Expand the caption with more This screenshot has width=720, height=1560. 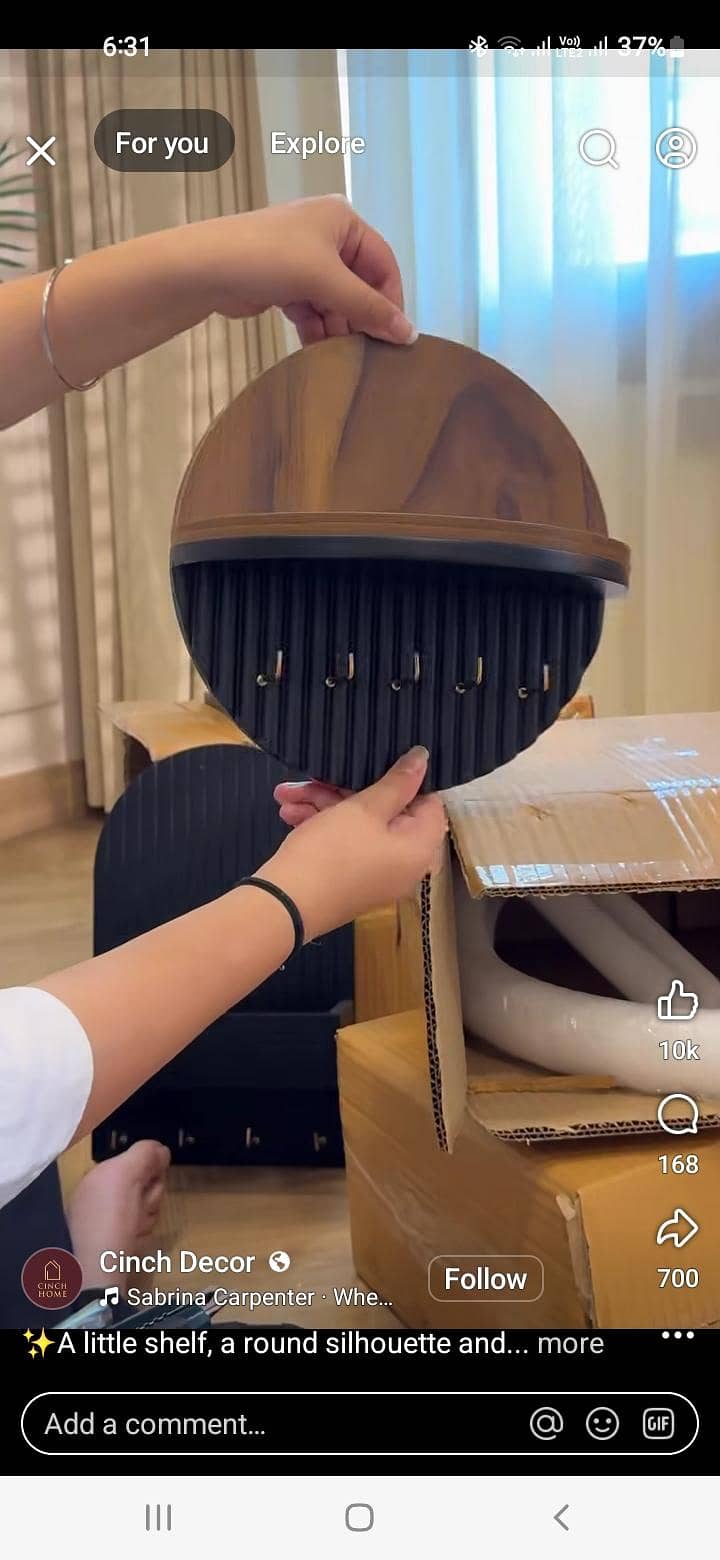point(570,1342)
